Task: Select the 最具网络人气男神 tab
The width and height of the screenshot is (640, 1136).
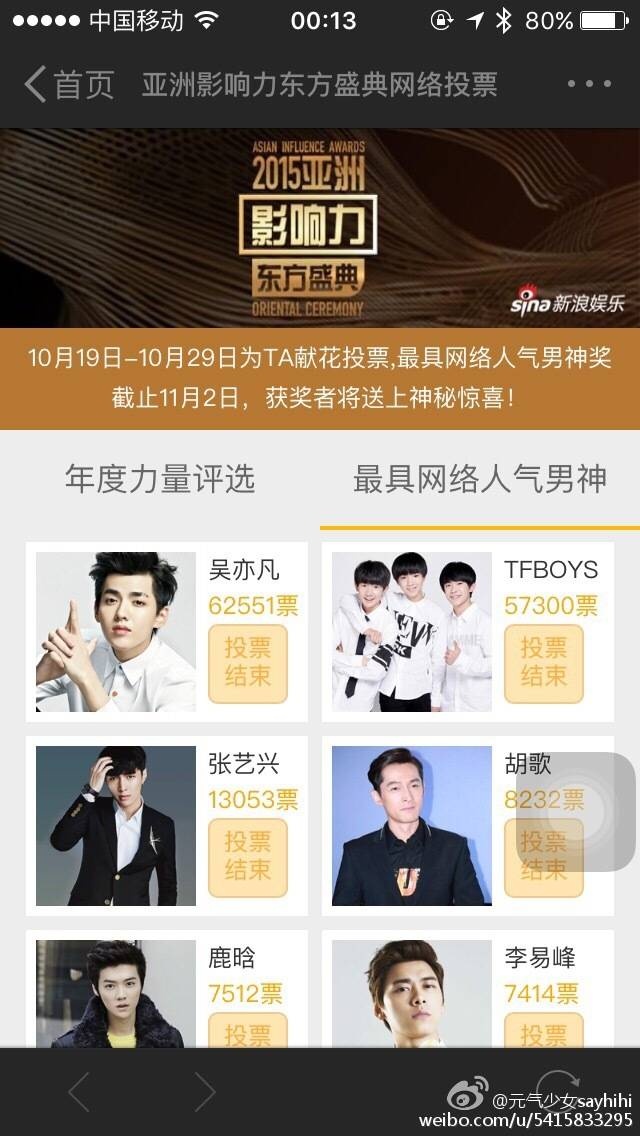Action: 480,479
